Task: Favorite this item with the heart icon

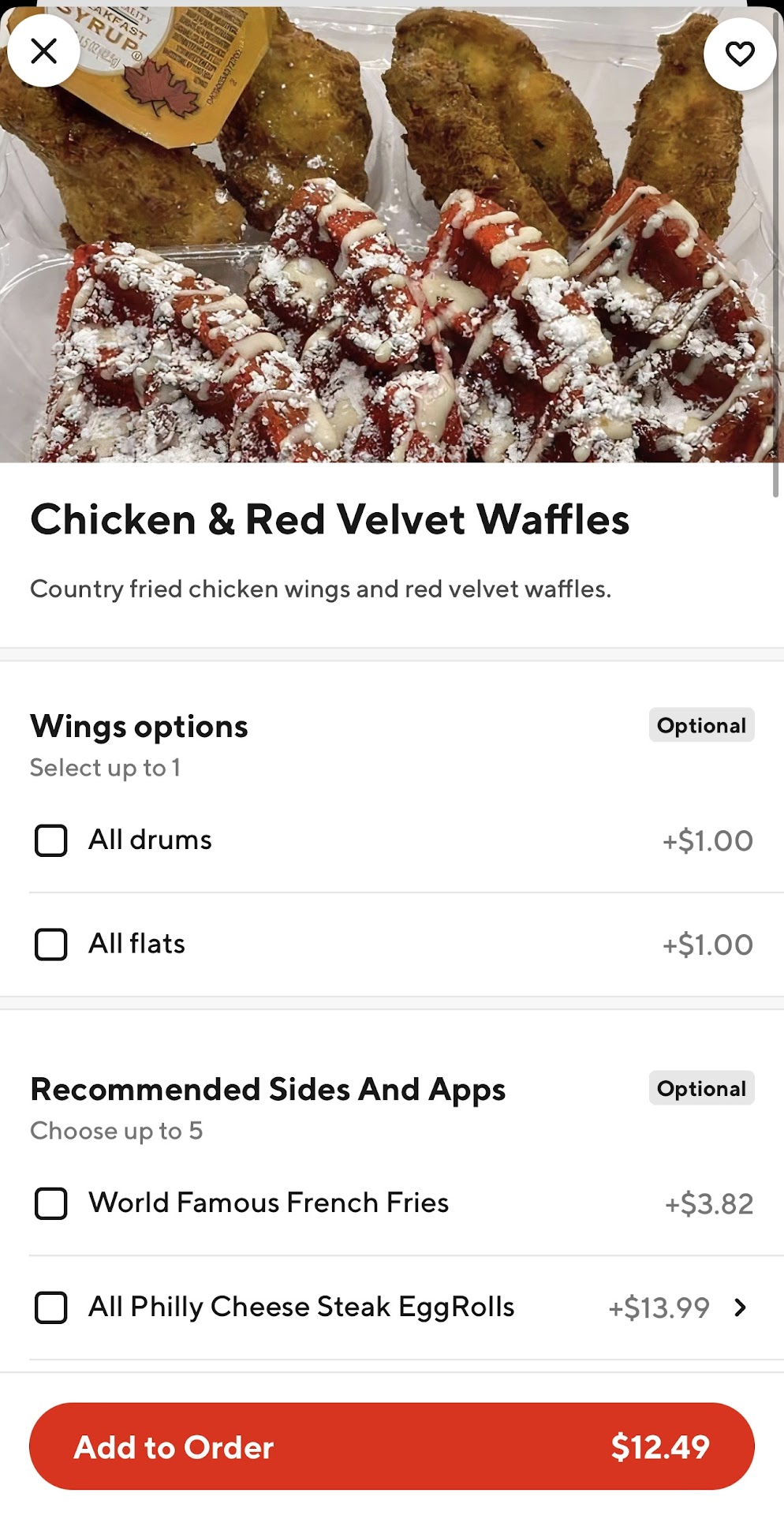Action: click(739, 54)
